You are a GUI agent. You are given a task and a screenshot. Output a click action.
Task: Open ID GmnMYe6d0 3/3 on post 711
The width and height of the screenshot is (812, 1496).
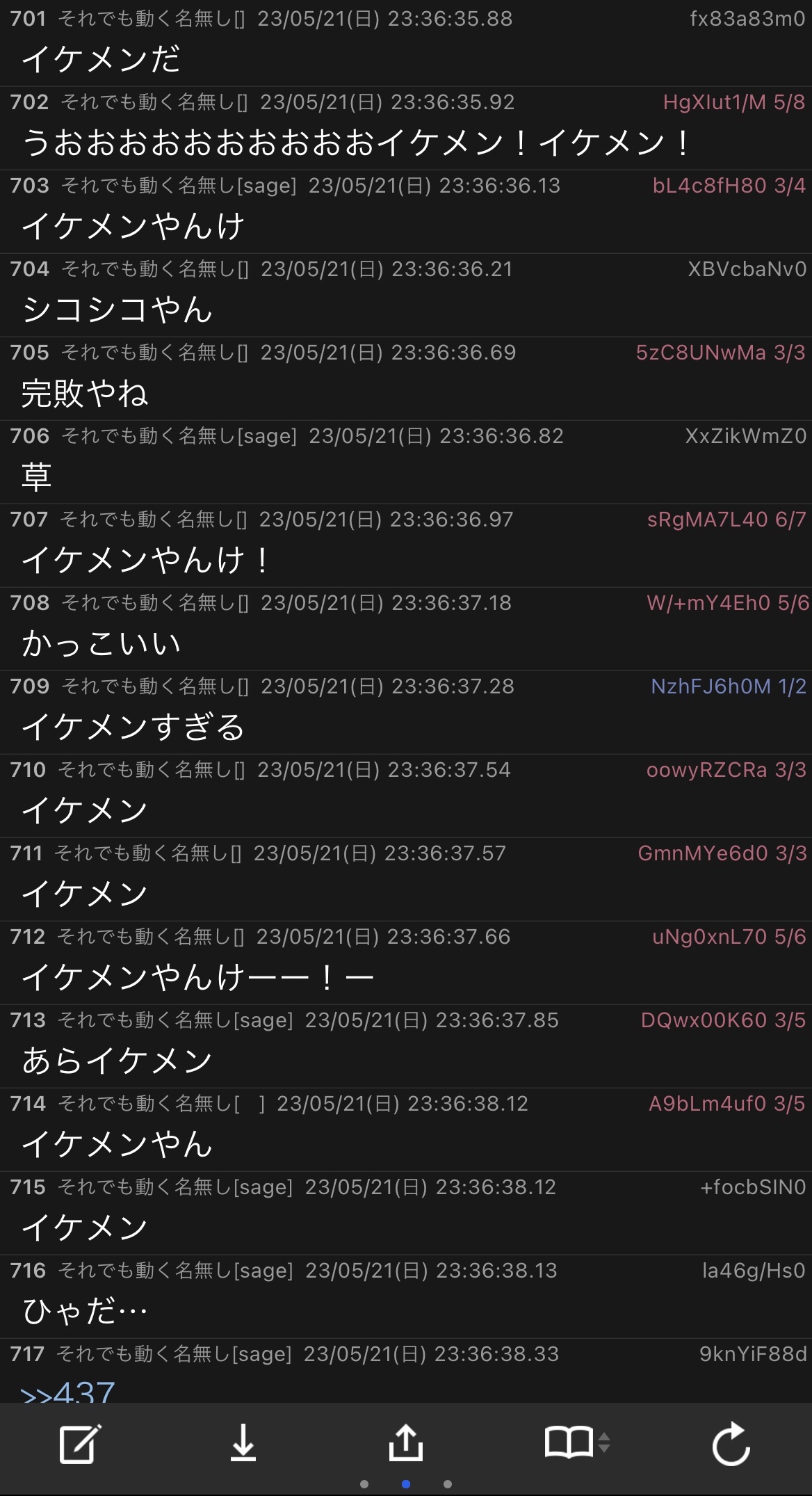(x=722, y=853)
